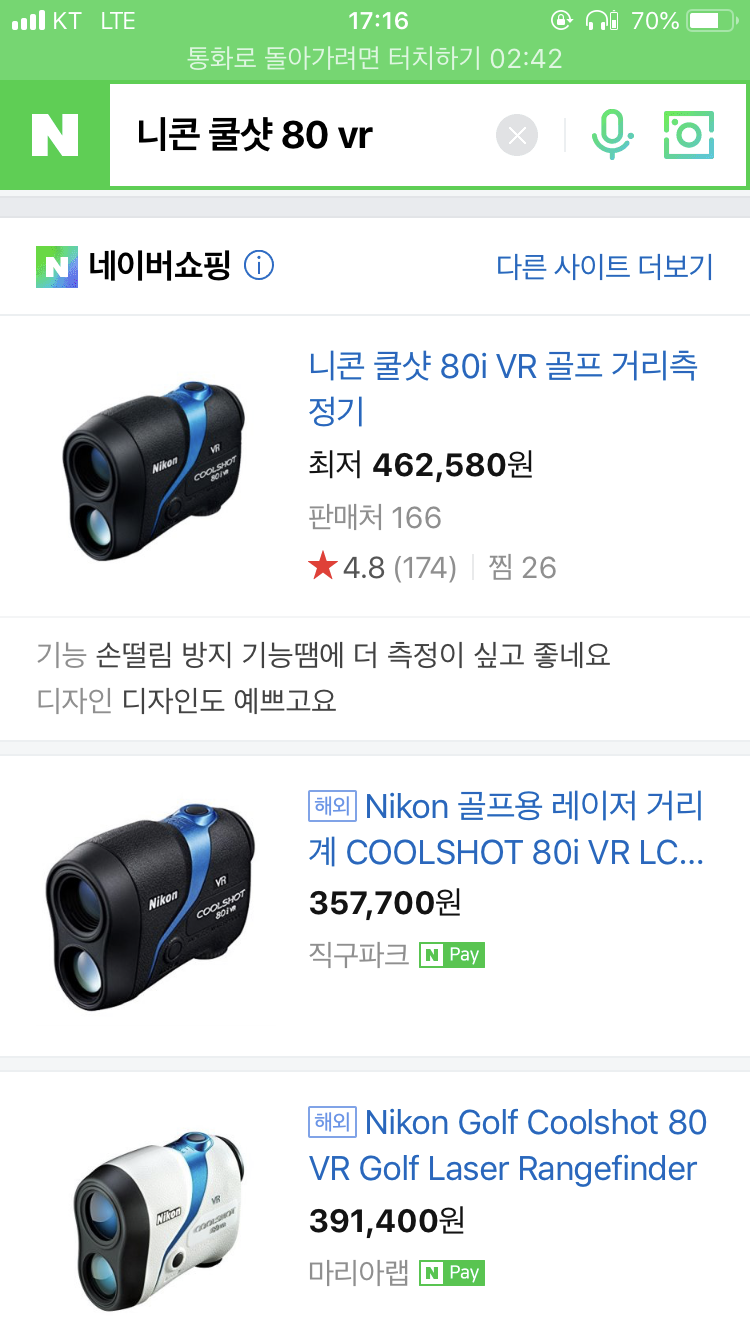This screenshot has height=1334, width=750.
Task: Open the 네이버쇼핑 info icon
Action: click(259, 266)
